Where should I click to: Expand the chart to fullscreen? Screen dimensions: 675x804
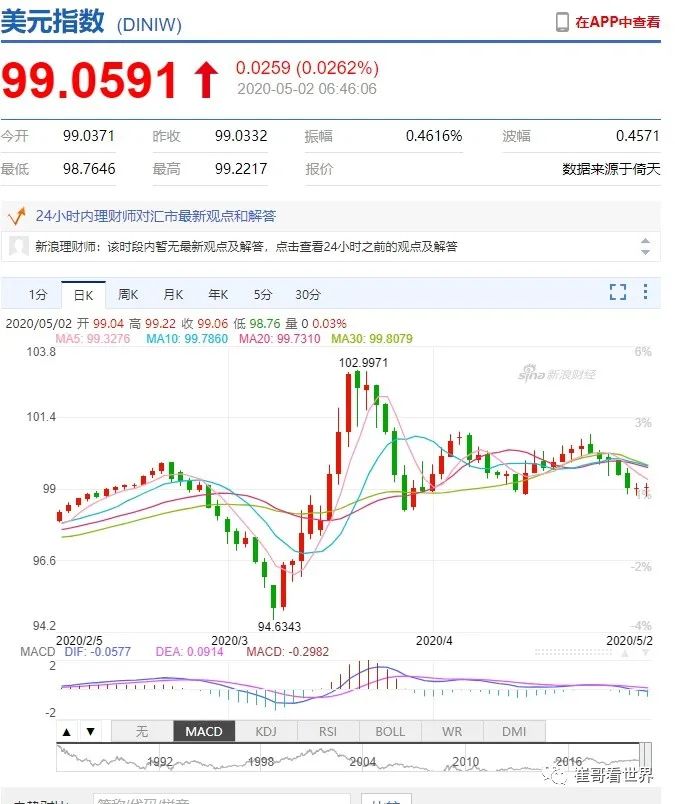pyautogui.click(x=618, y=292)
